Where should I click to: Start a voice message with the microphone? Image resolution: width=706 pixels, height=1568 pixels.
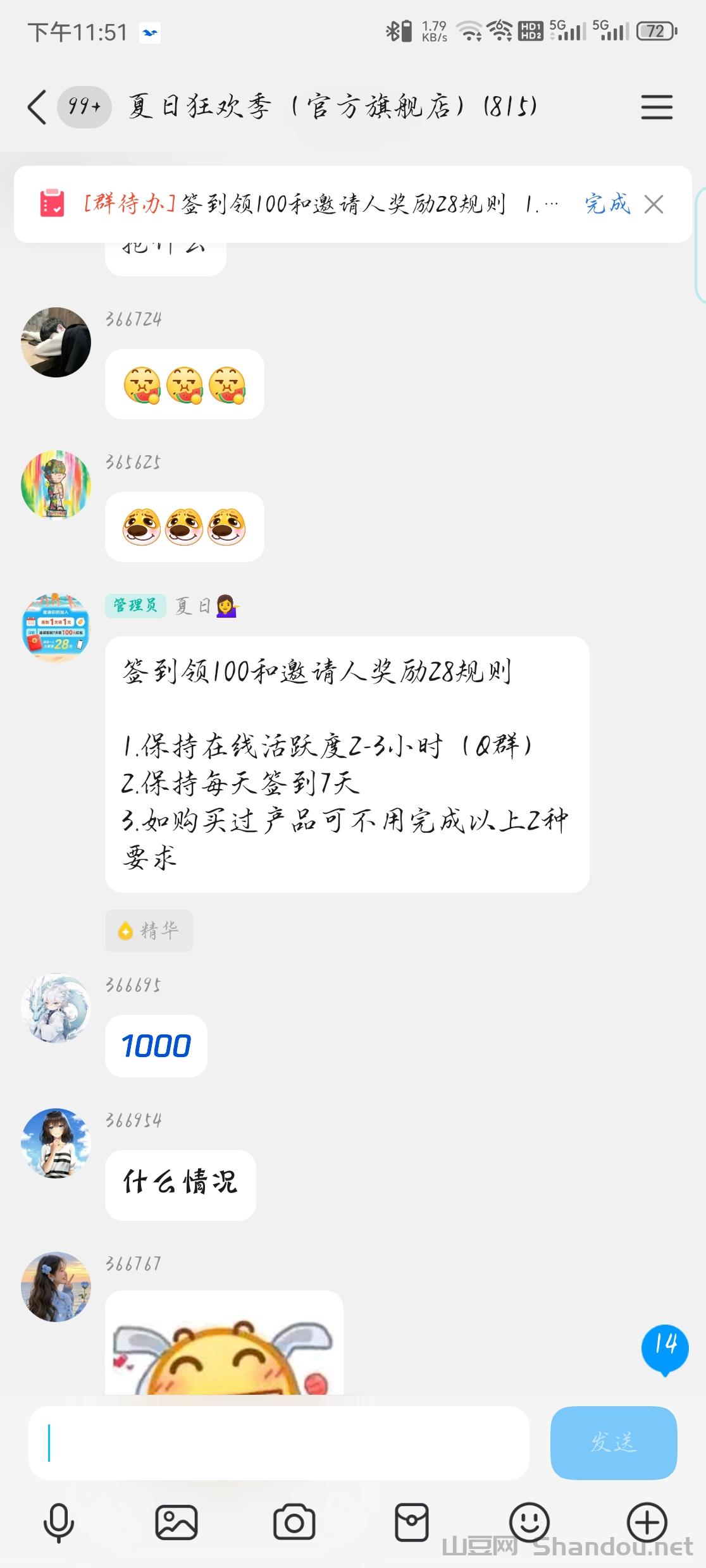pos(59,1522)
